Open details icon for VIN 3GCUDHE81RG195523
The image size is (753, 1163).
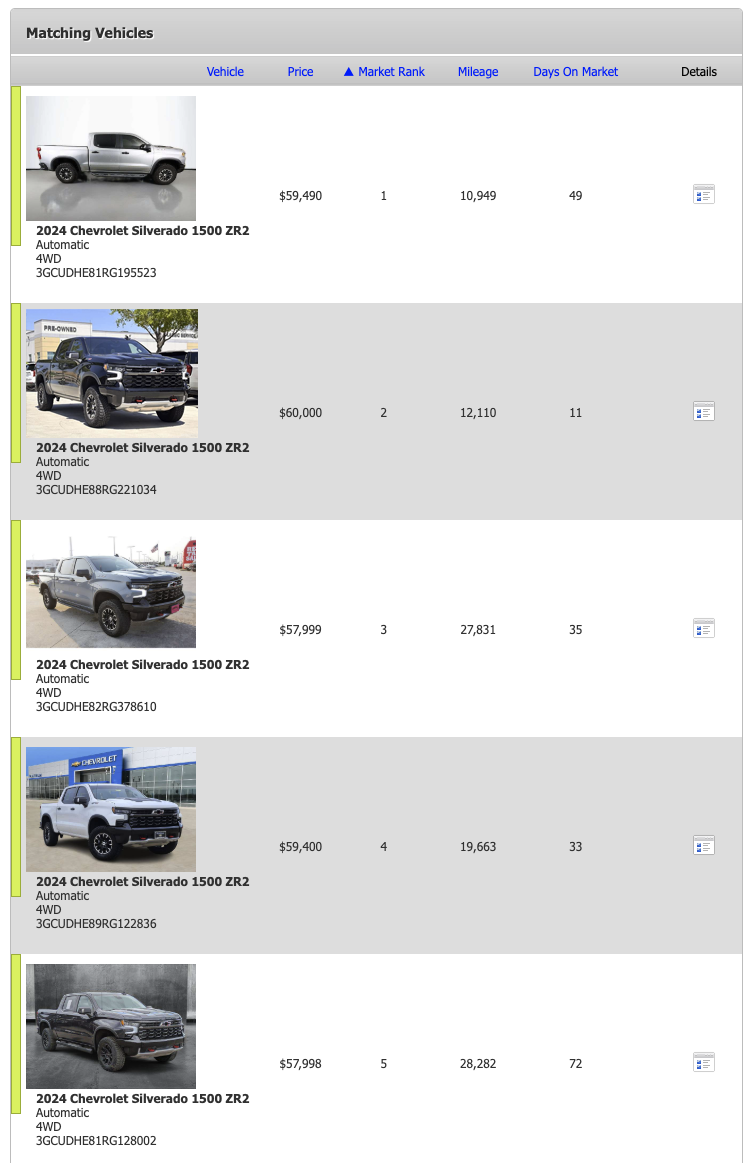tap(703, 195)
